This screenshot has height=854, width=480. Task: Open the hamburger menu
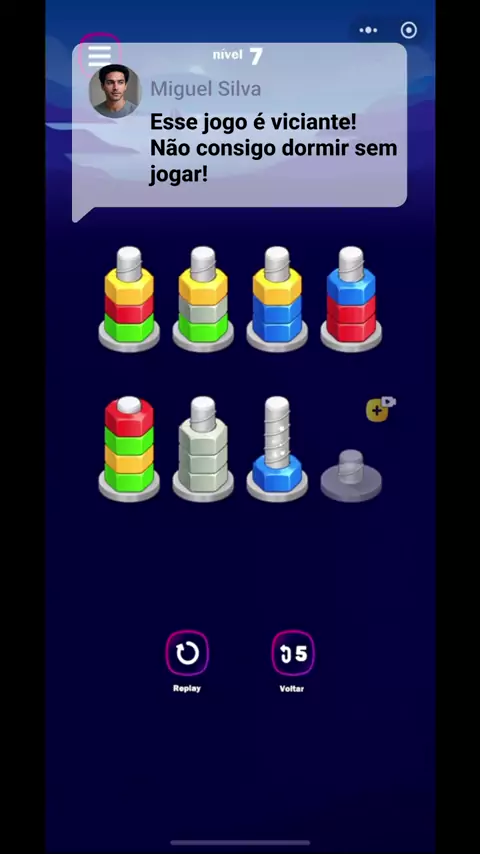[100, 55]
